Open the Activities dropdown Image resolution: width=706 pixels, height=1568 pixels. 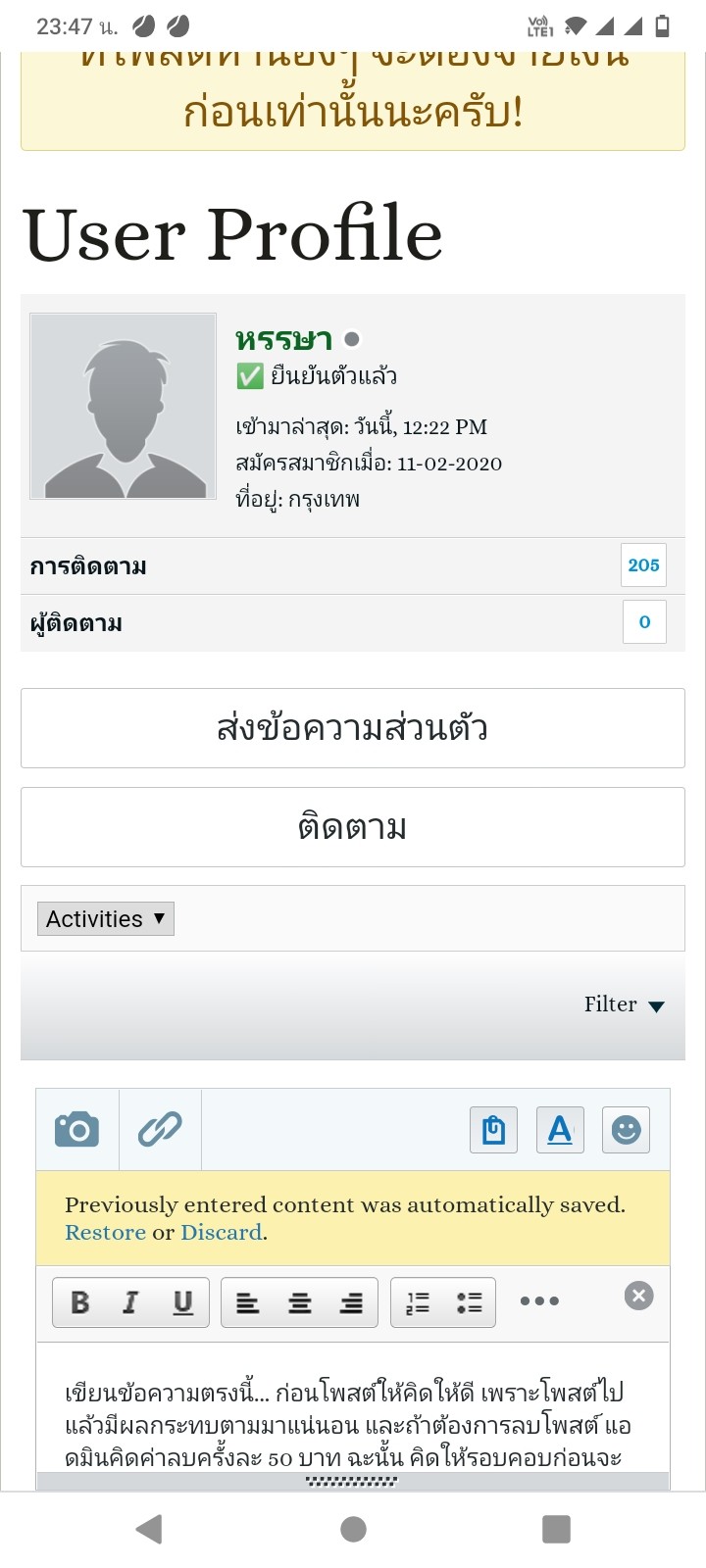tap(106, 918)
